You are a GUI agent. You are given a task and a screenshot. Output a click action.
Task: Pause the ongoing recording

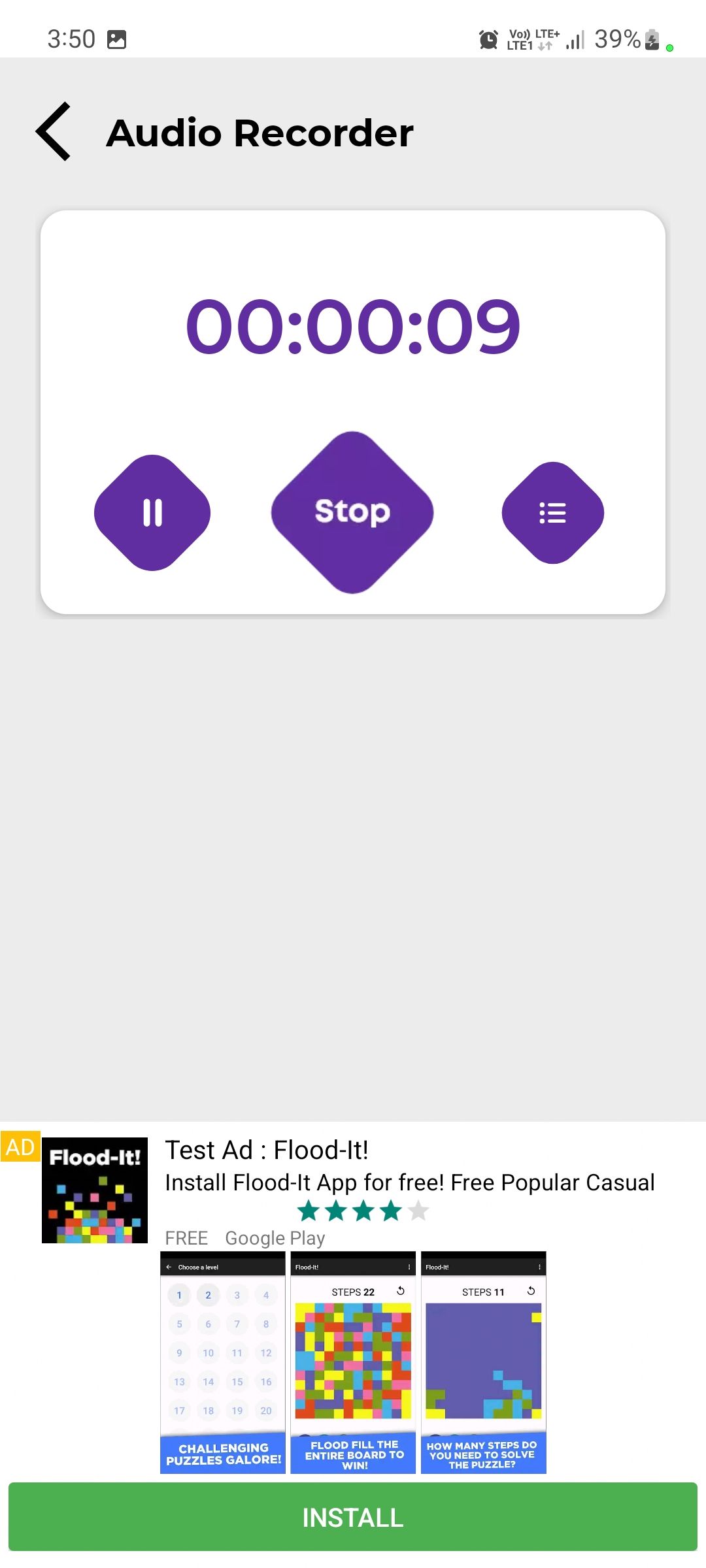152,513
